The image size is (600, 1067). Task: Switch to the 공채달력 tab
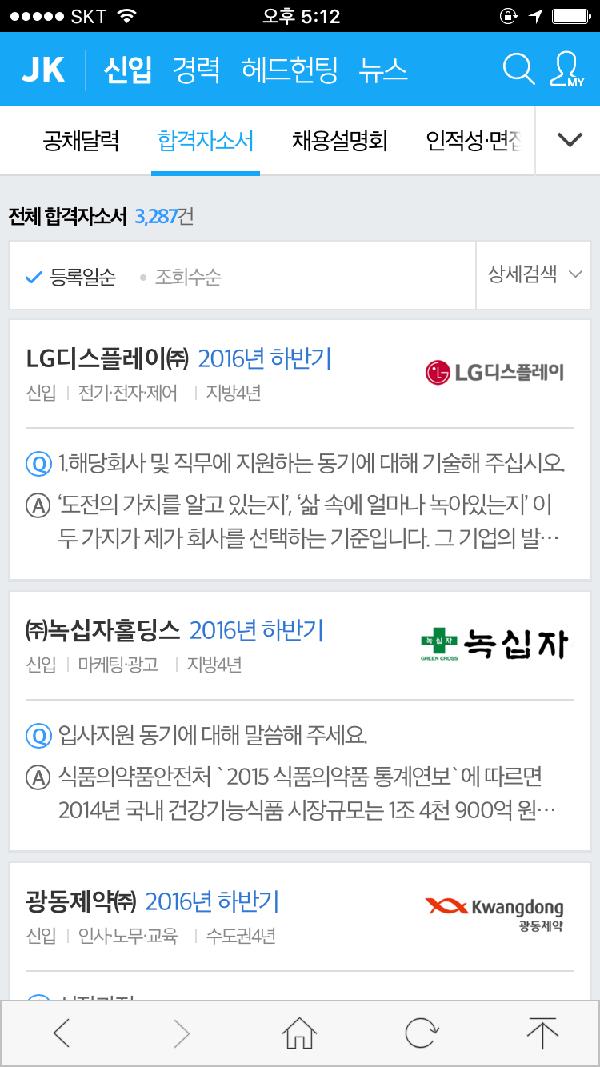81,140
